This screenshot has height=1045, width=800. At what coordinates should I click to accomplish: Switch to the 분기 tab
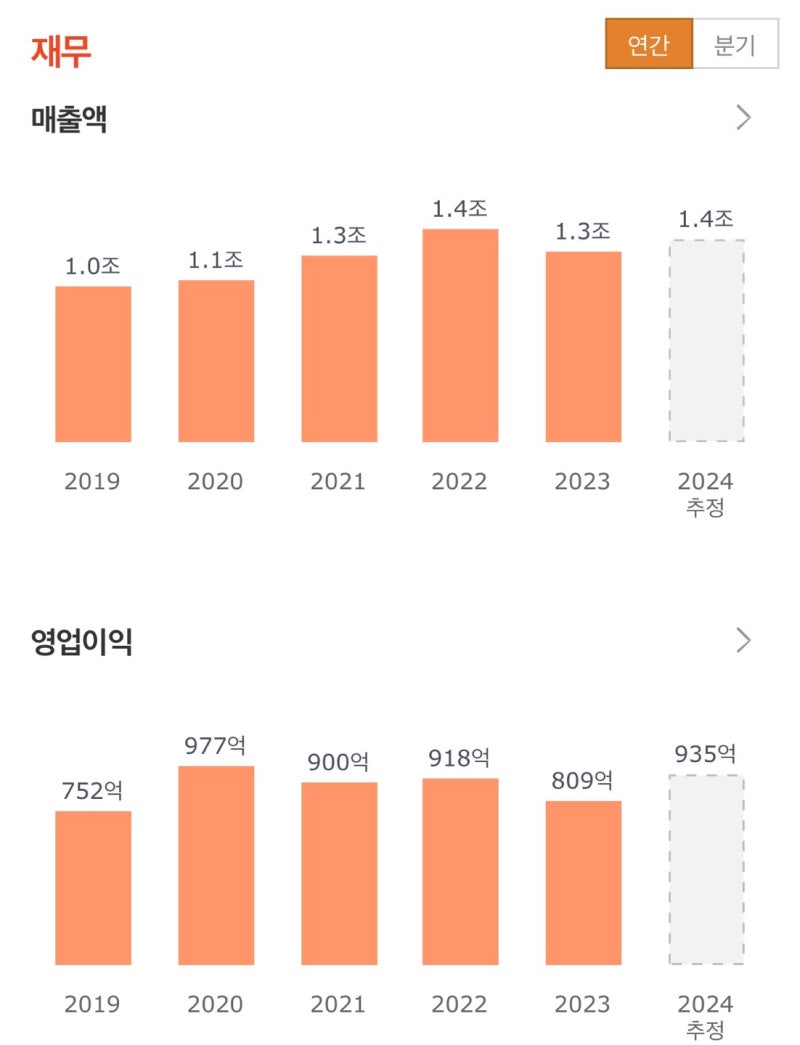(736, 44)
